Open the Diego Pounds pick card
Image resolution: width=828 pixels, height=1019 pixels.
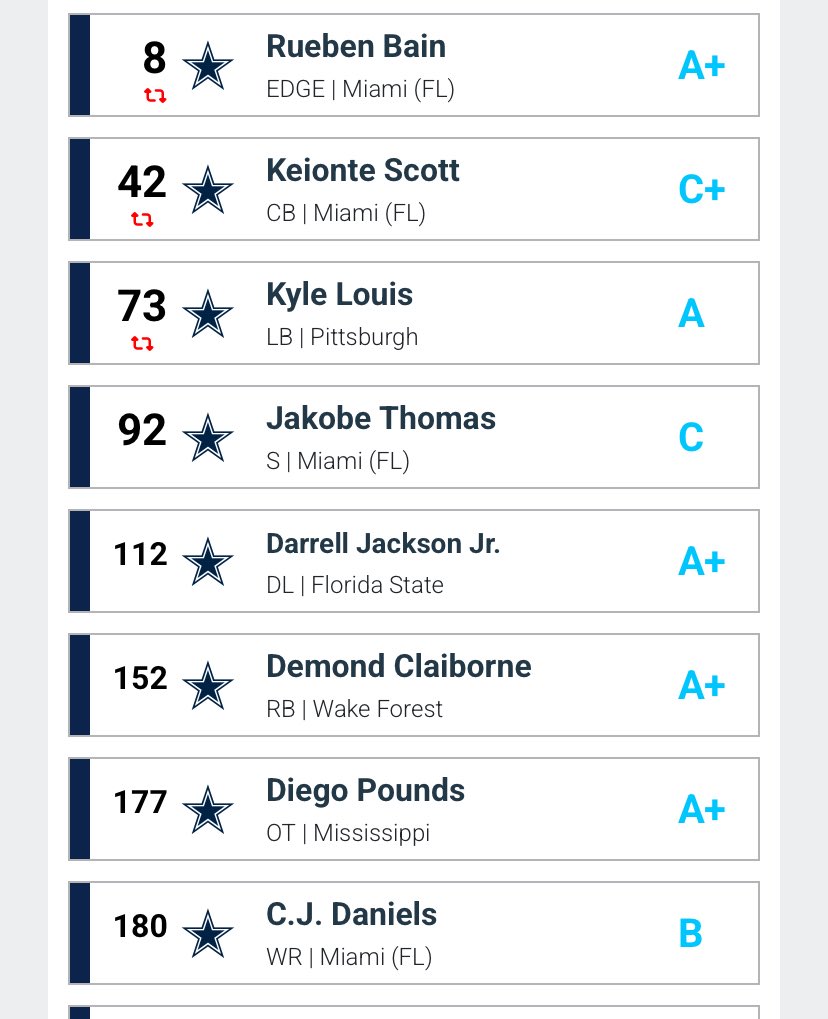pyautogui.click(x=413, y=809)
